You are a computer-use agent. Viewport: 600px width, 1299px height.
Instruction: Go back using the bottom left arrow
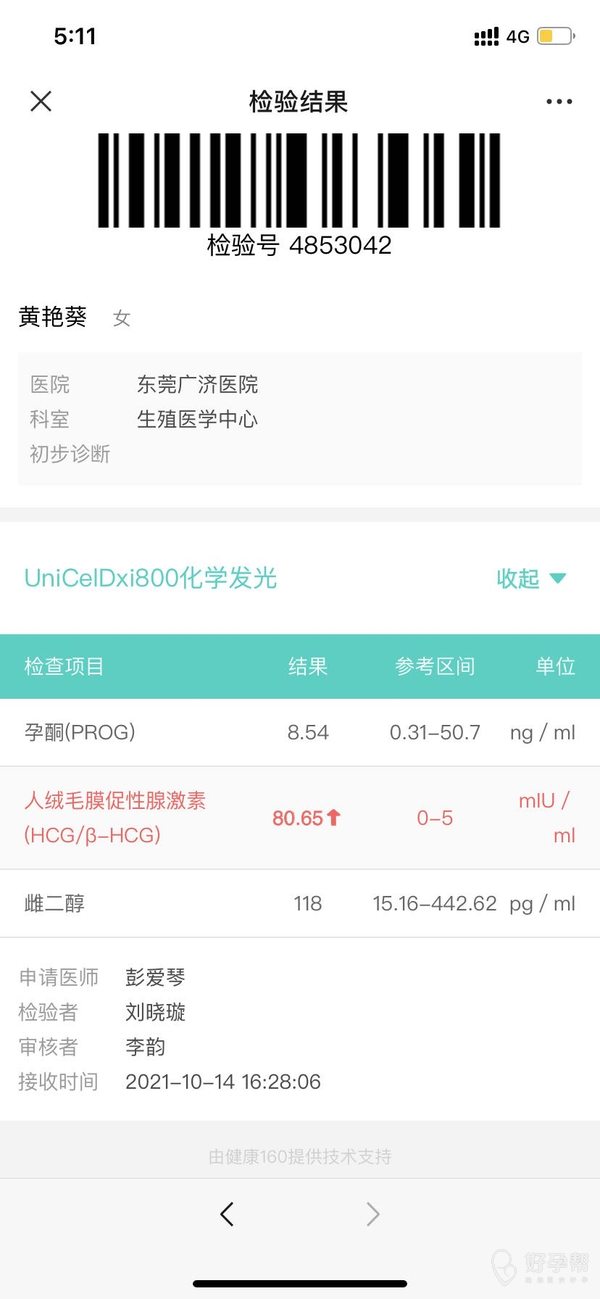coord(227,1214)
